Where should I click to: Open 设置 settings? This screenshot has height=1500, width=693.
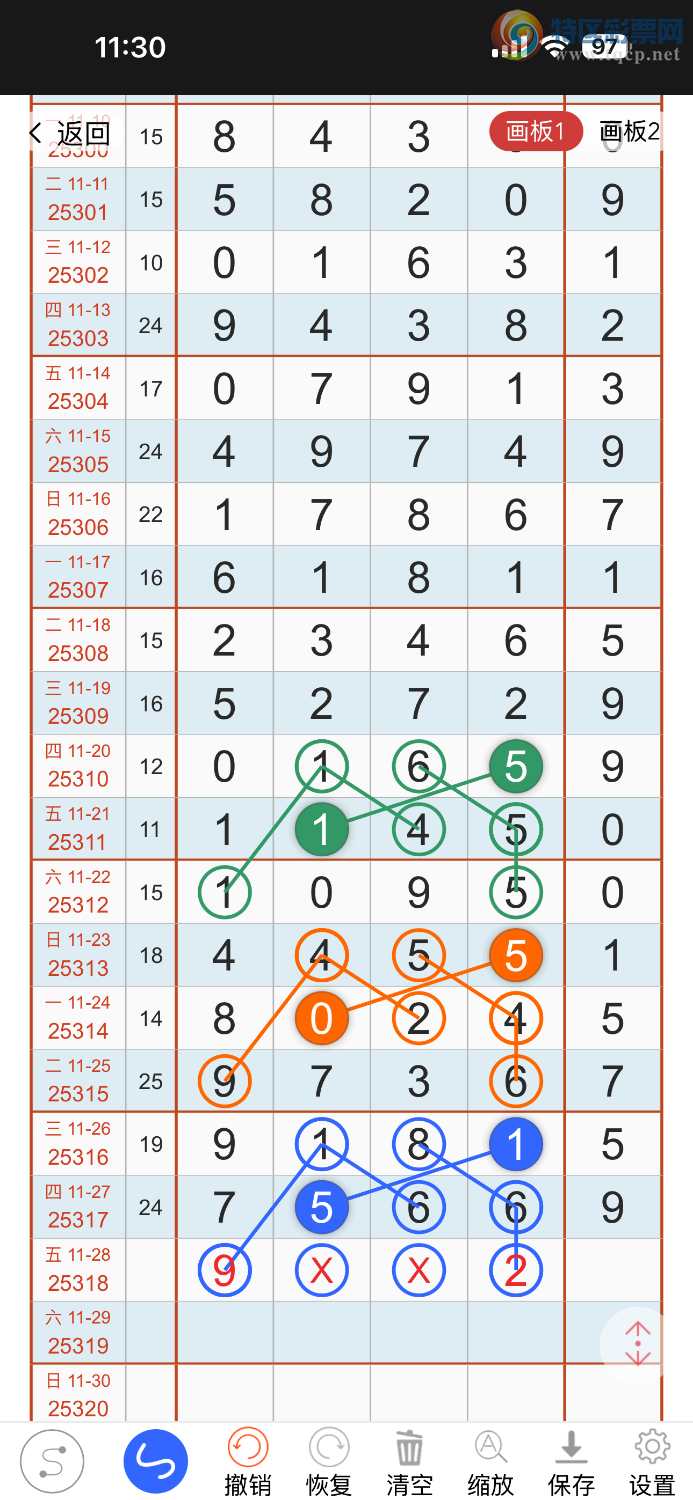[x=652, y=1461]
